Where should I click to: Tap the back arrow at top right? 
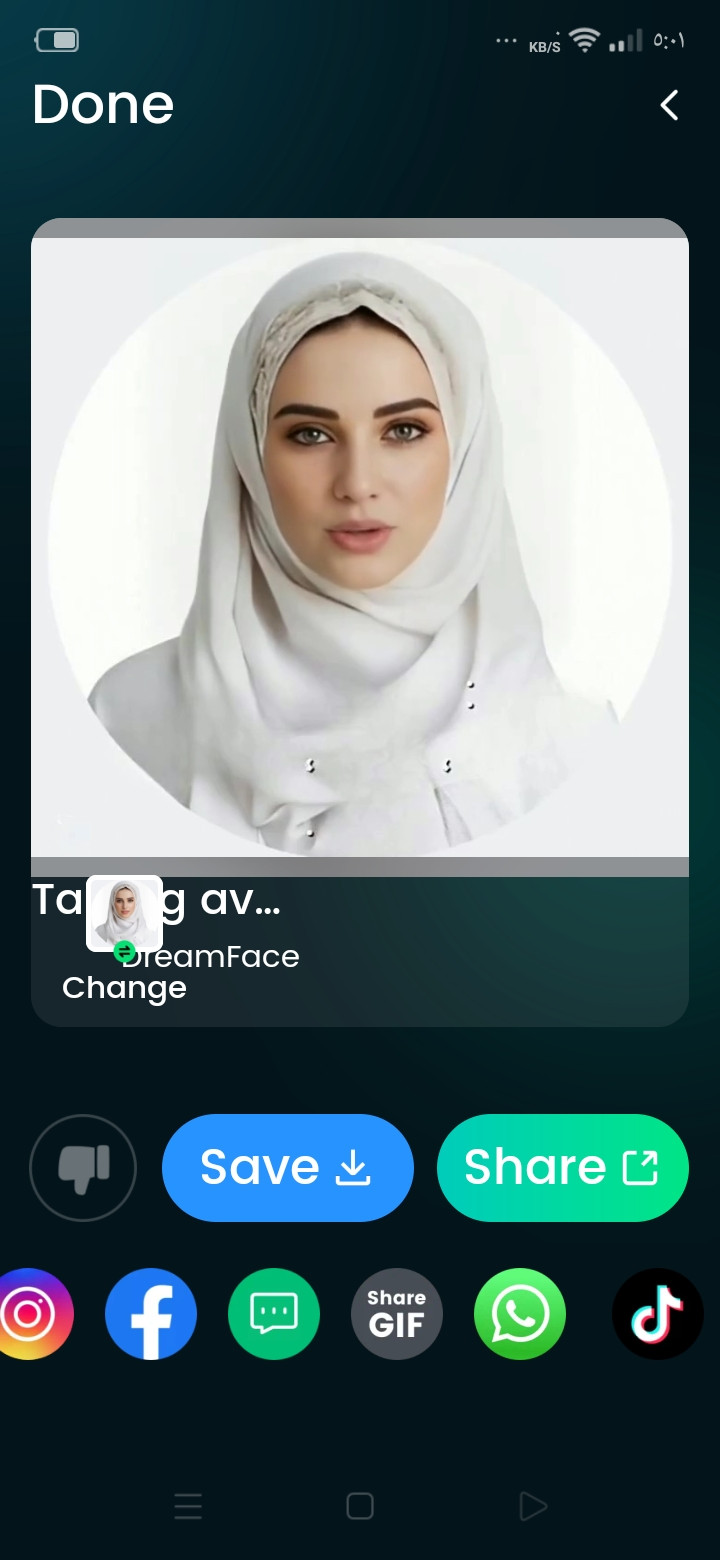pyautogui.click(x=669, y=105)
